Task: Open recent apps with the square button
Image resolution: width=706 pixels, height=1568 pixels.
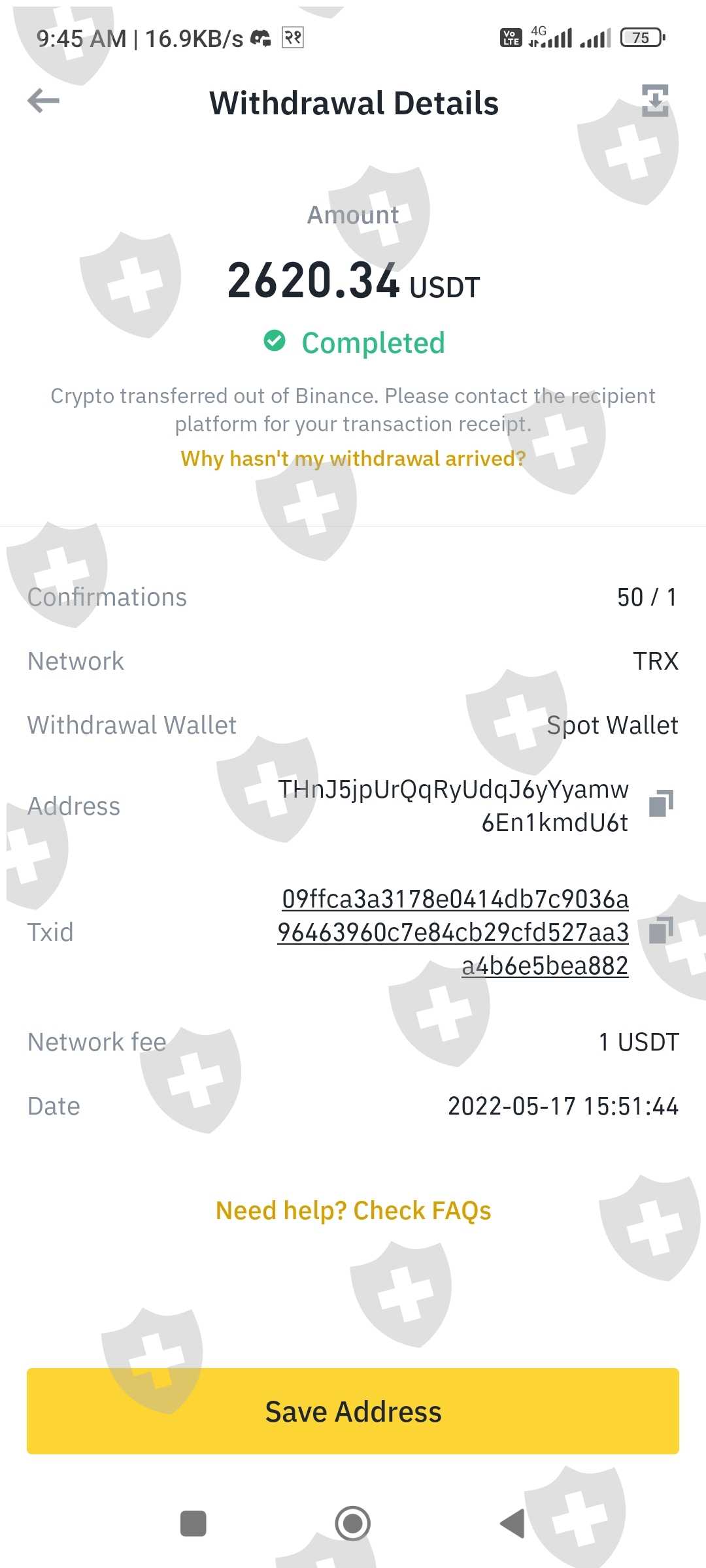Action: pyautogui.click(x=193, y=1524)
